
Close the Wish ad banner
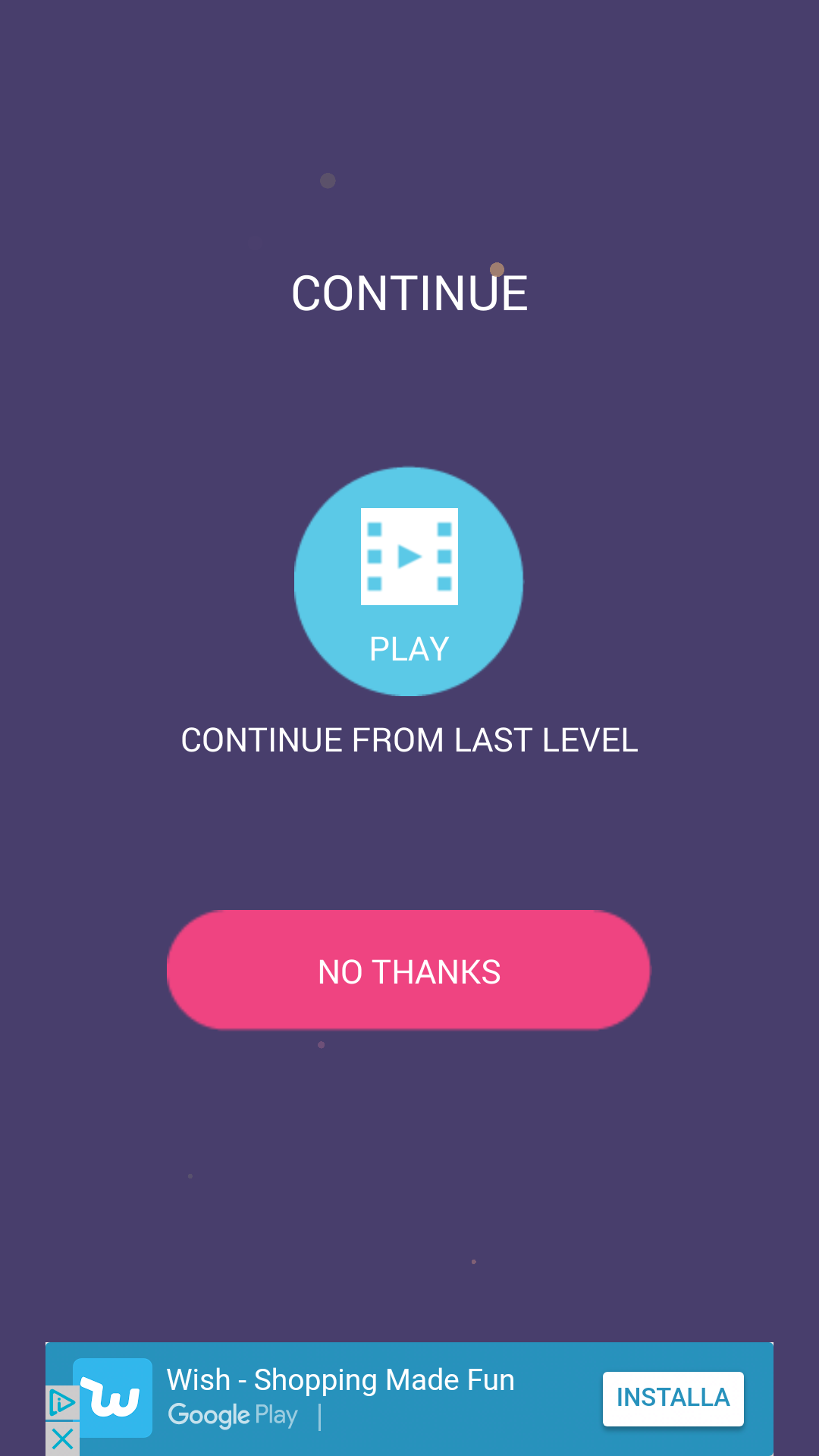[62, 1439]
